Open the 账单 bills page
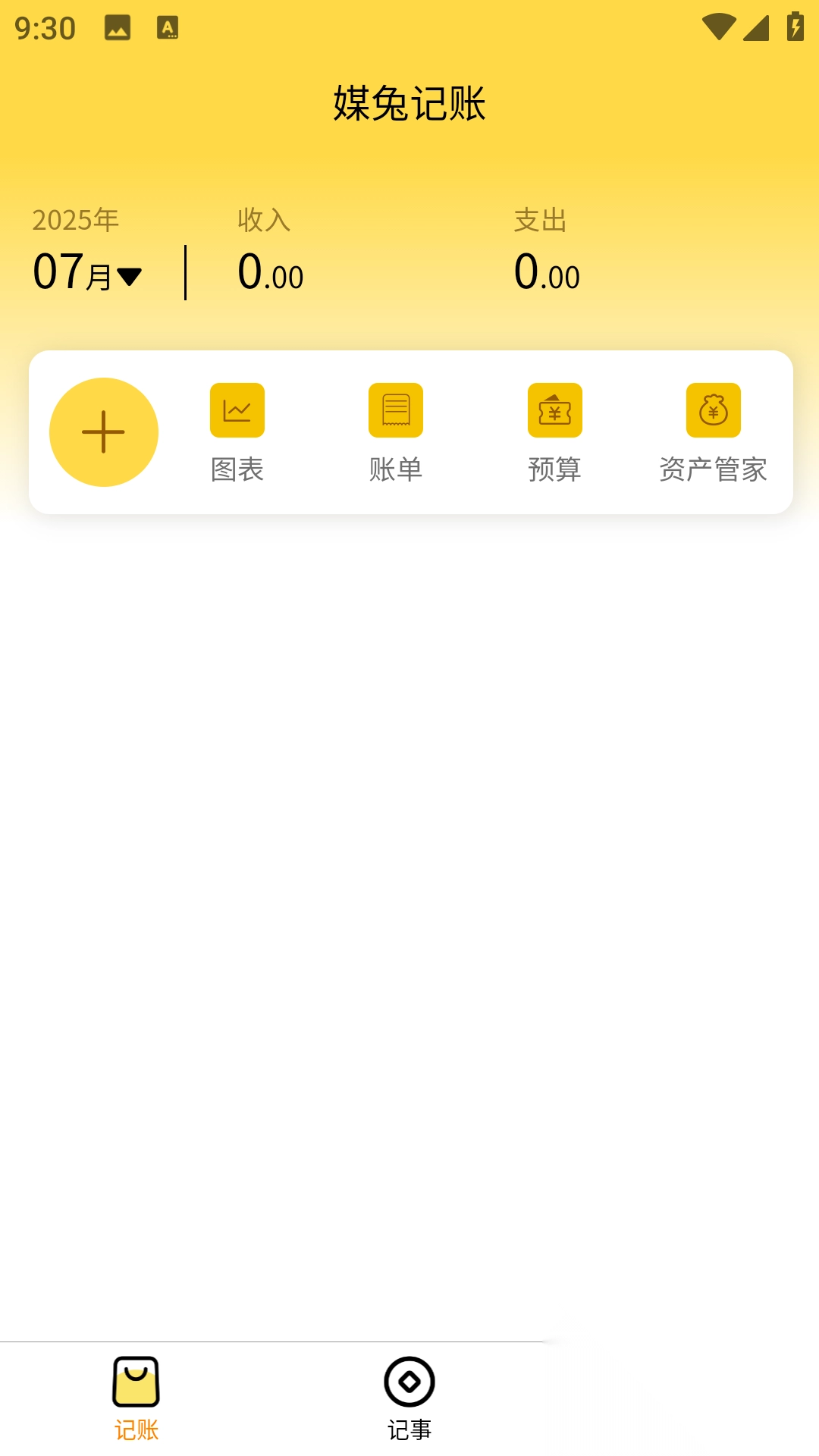This screenshot has height=1456, width=819. (396, 432)
